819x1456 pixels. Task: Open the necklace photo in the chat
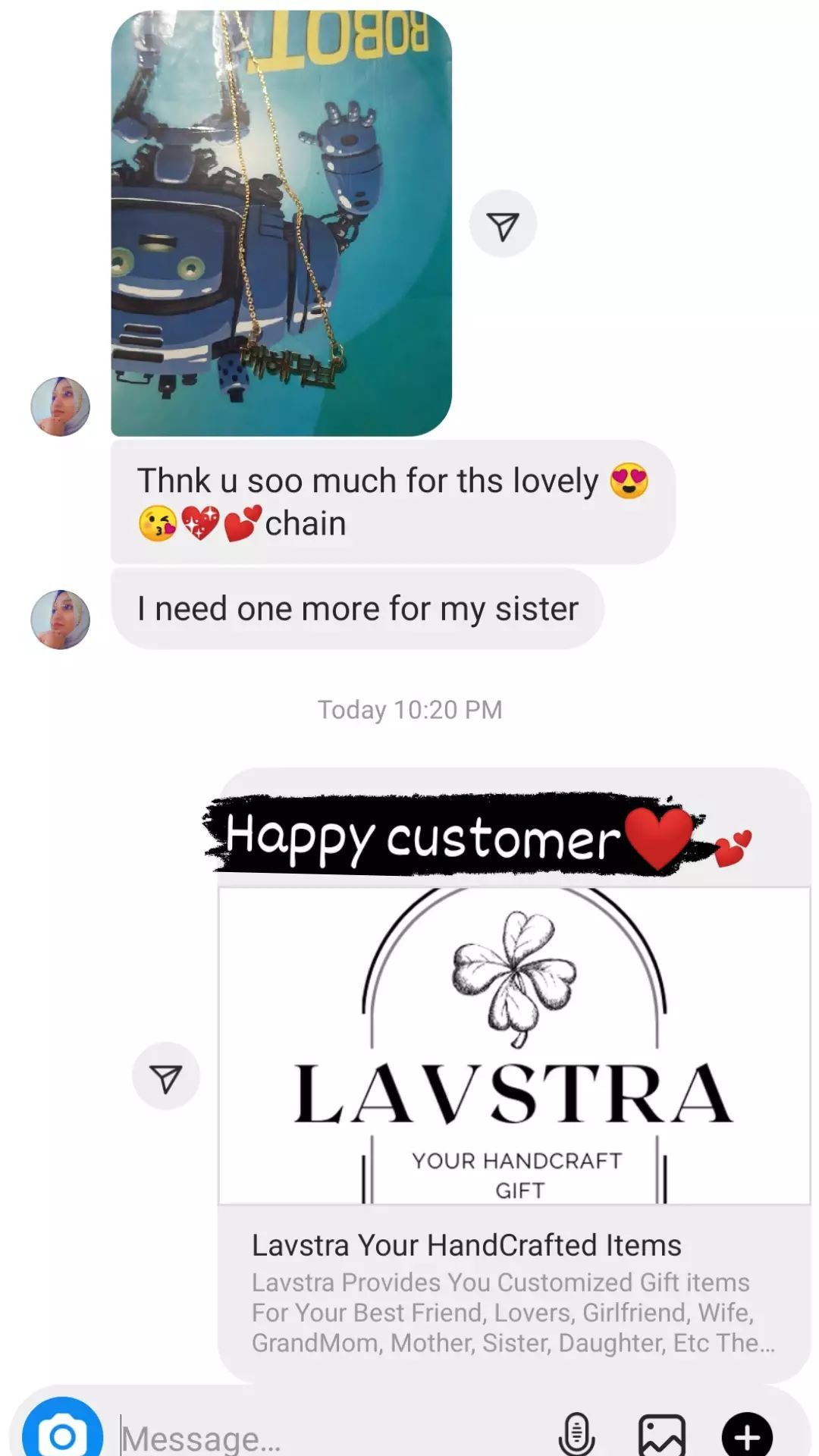click(x=281, y=222)
